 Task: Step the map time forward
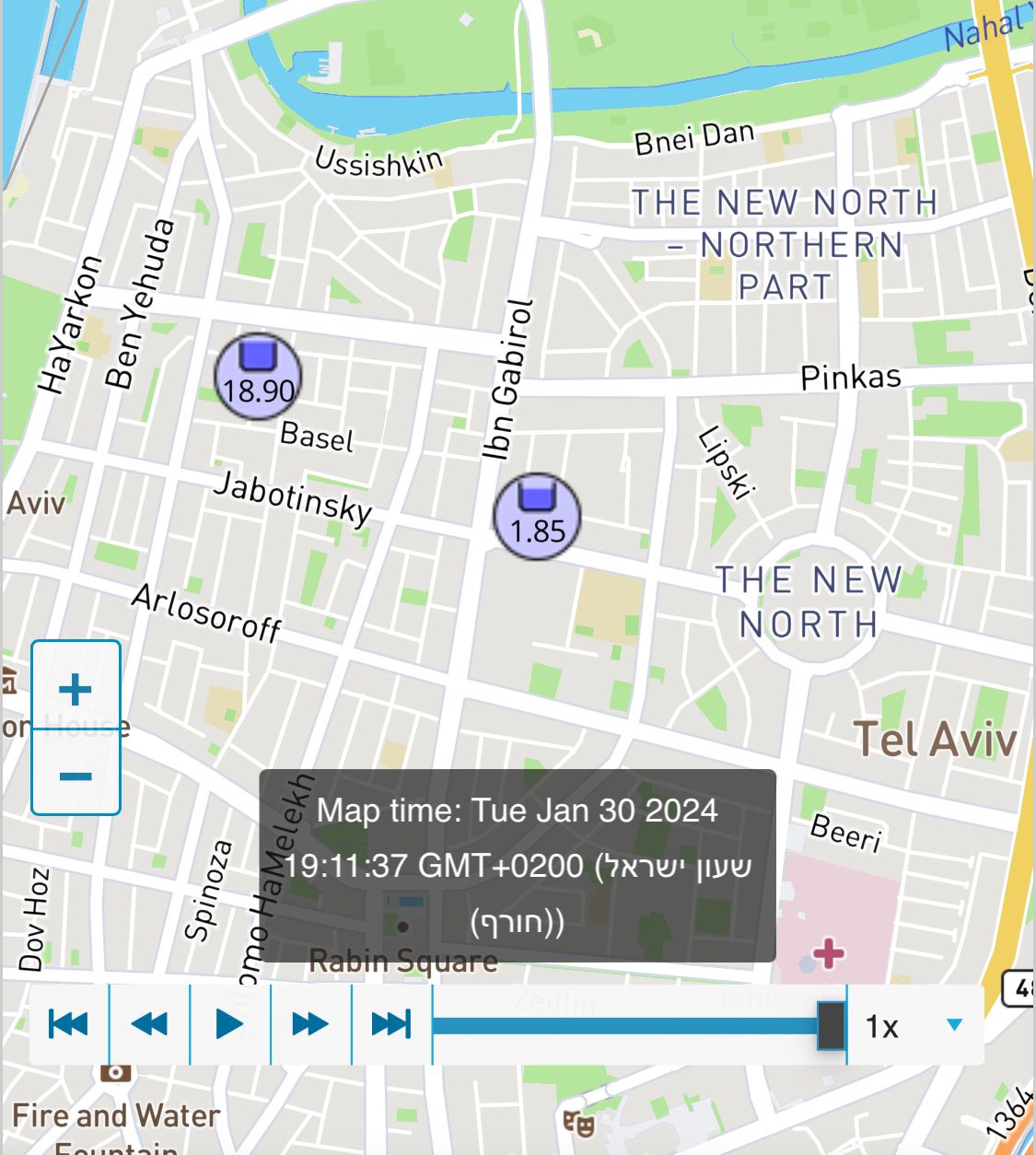click(x=310, y=1024)
